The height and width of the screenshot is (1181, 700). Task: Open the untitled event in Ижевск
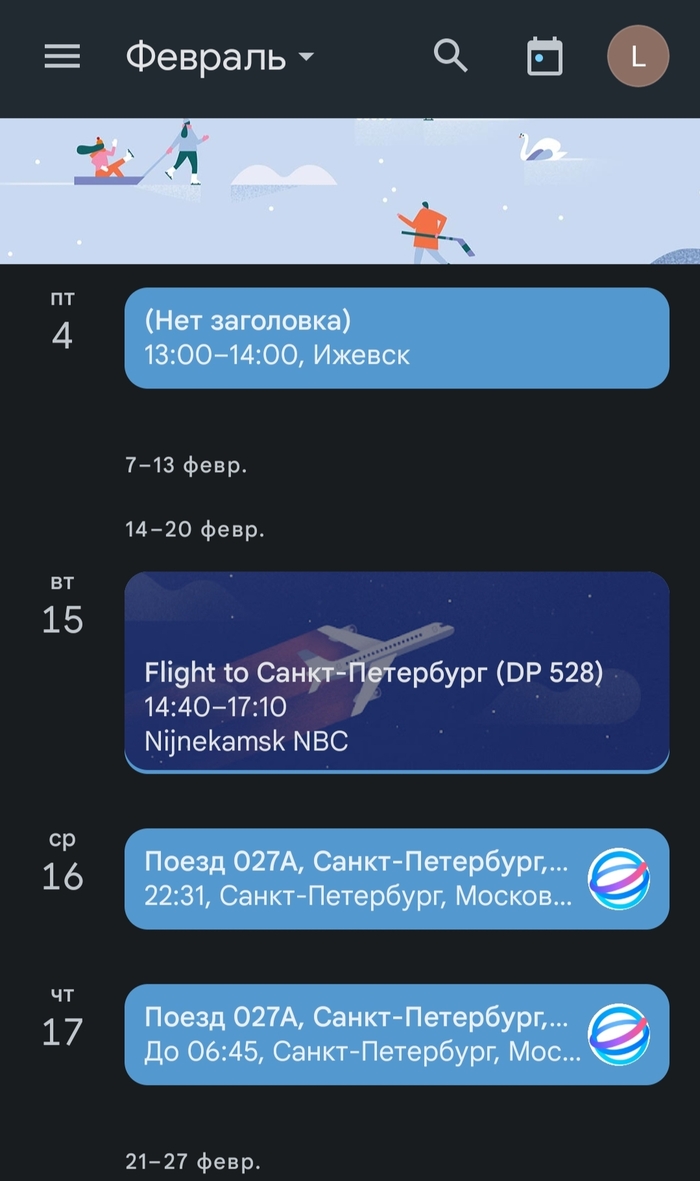click(x=396, y=338)
